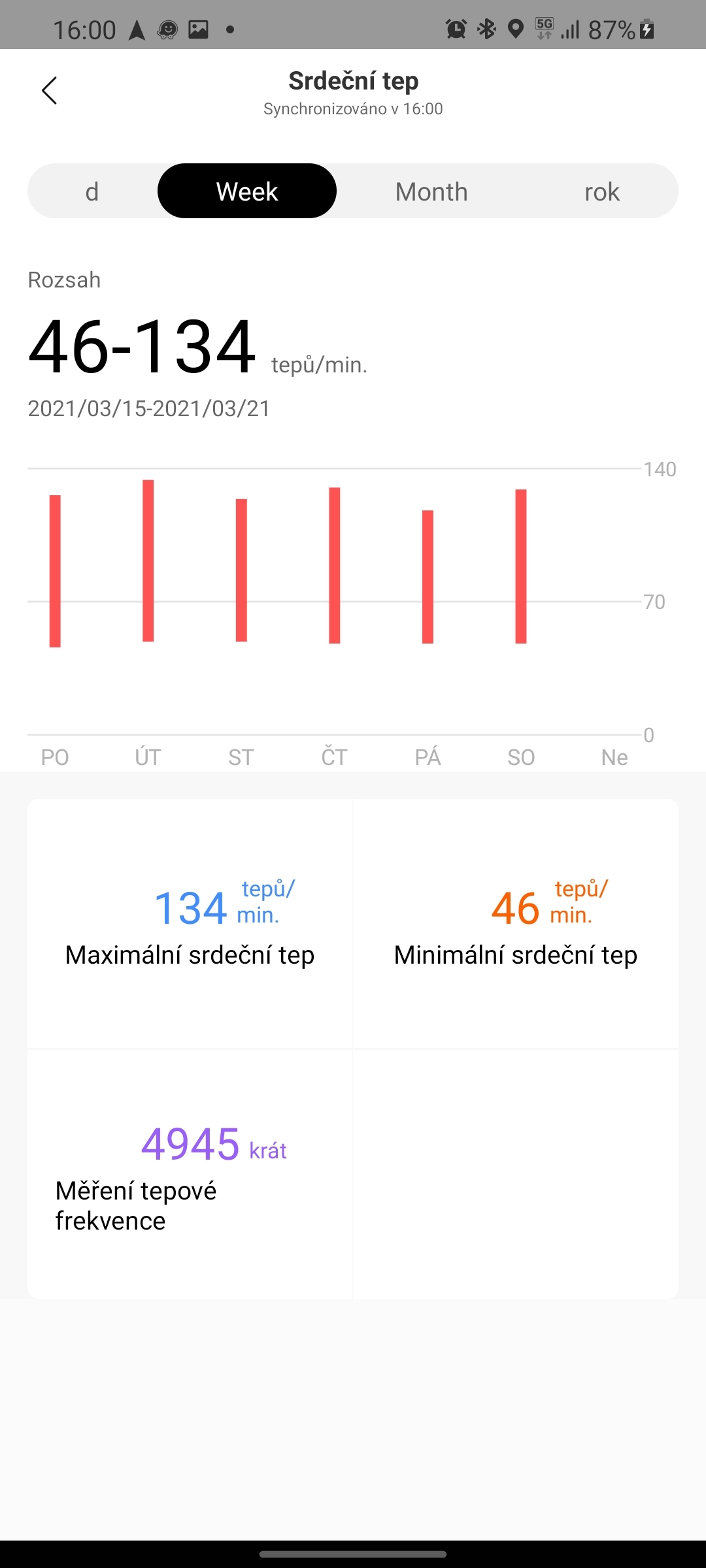706x1568 pixels.
Task: Tap the Monday (PO) heart rate bar
Action: coord(54,568)
